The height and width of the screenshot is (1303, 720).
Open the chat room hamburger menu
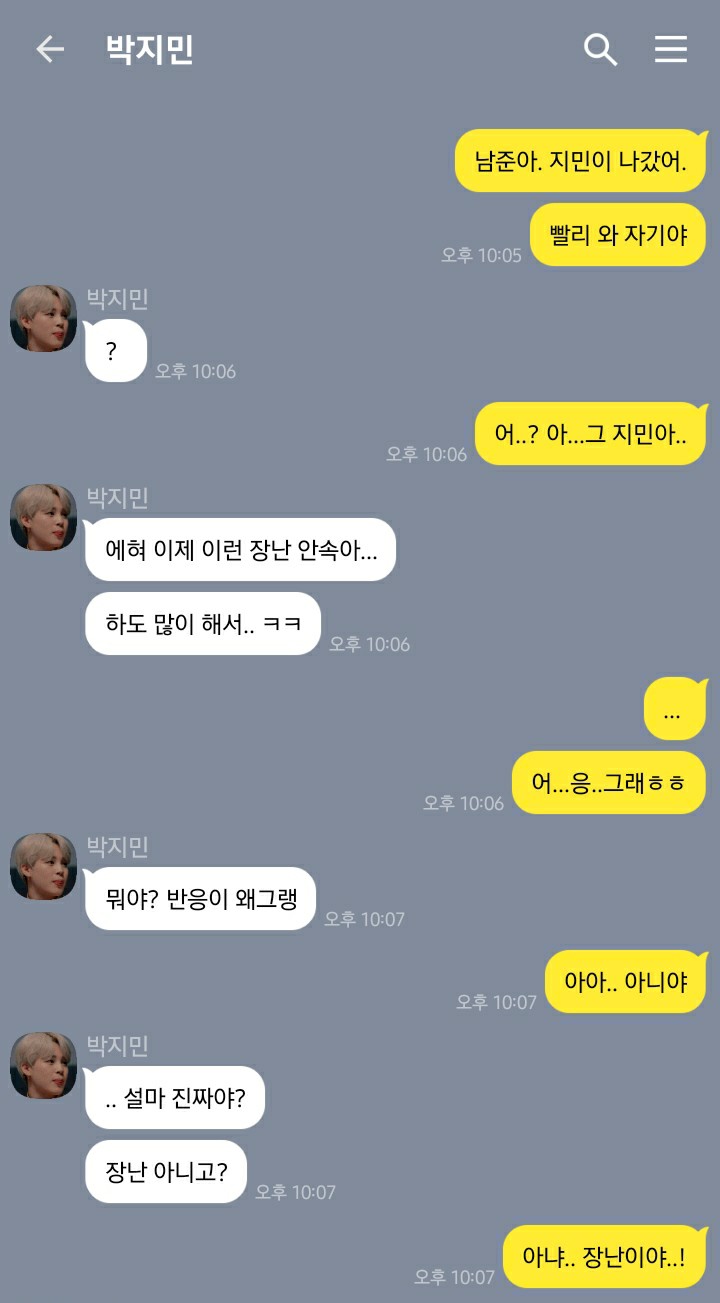(x=671, y=49)
